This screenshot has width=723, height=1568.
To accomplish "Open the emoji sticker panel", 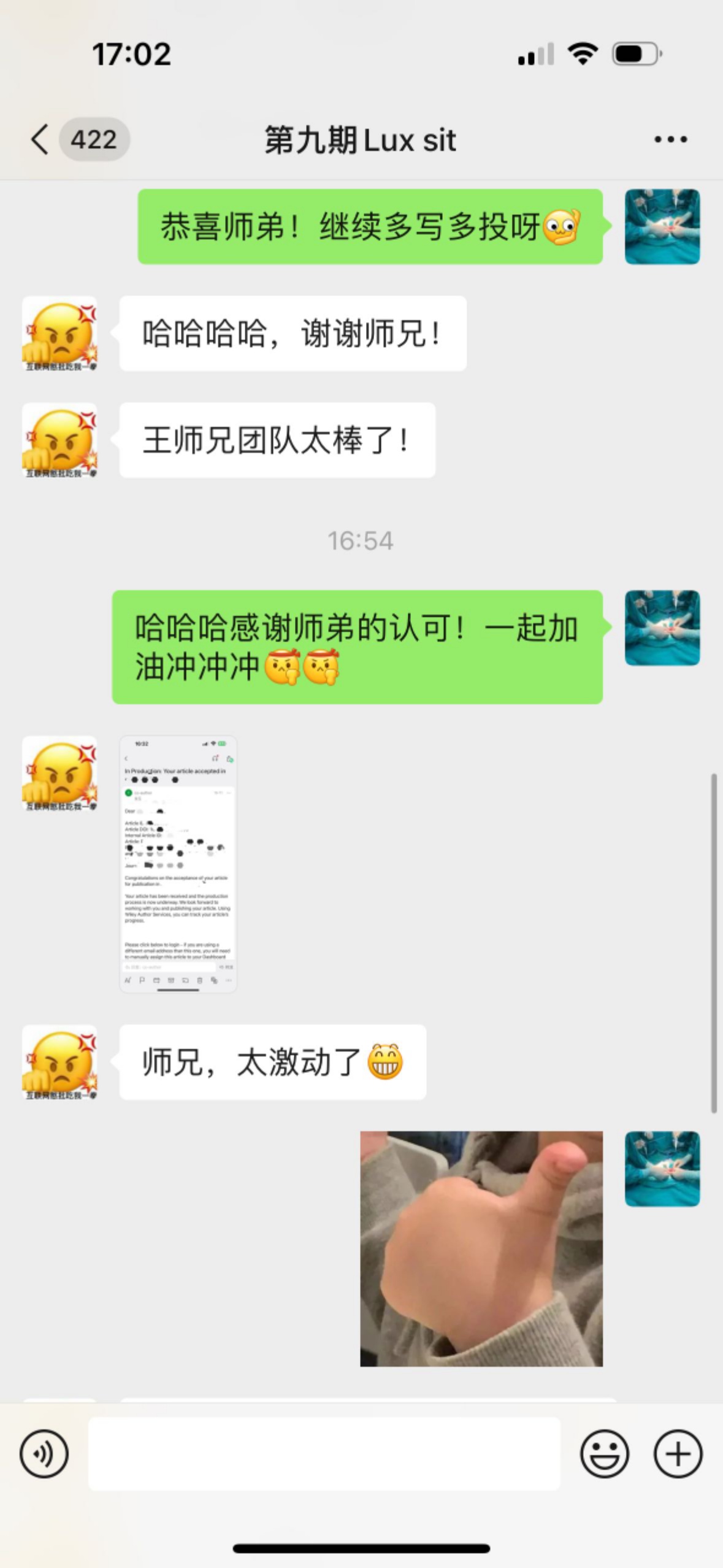I will click(604, 1453).
